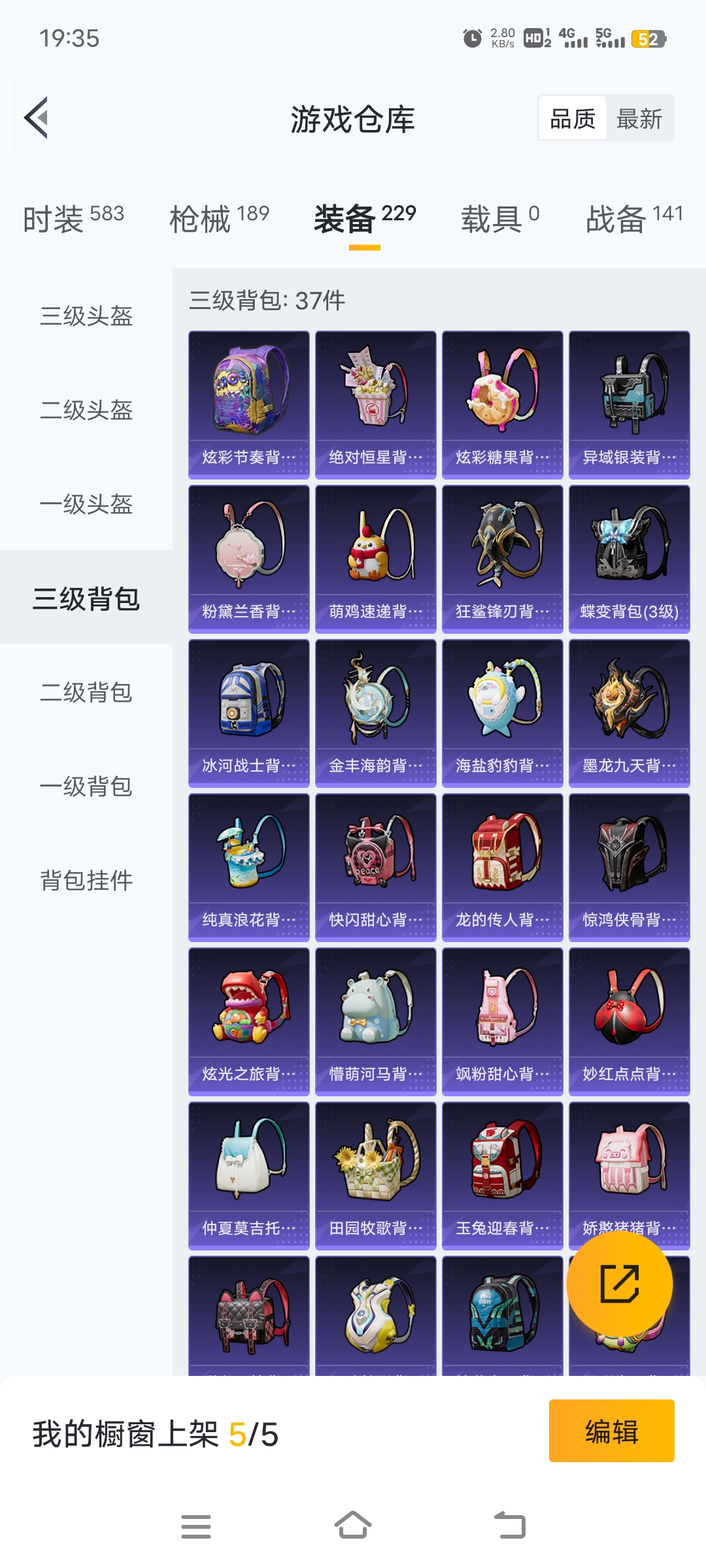Select the 一级背包 category
706x1568 pixels.
point(86,787)
